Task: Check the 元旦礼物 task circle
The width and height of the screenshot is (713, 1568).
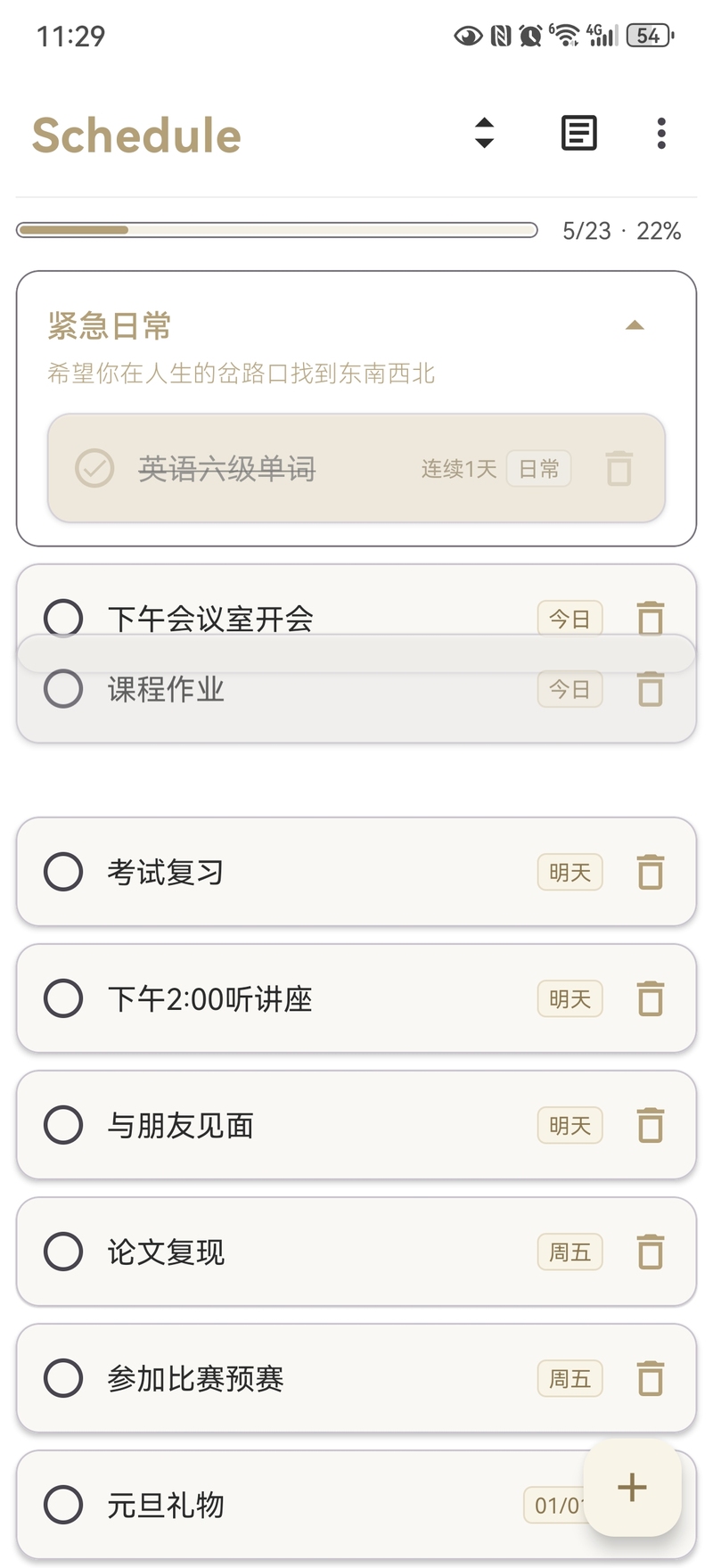Action: pyautogui.click(x=63, y=1505)
